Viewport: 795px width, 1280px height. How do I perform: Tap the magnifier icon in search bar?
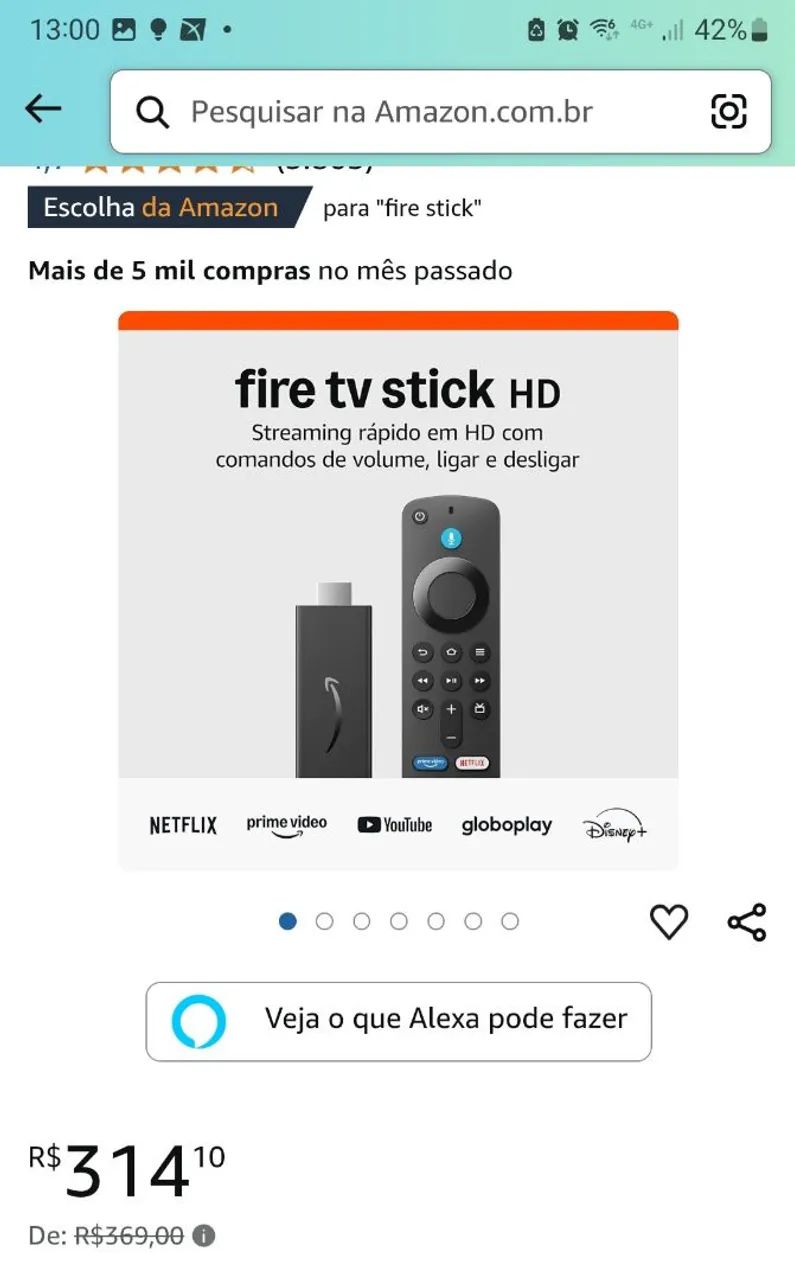click(151, 111)
